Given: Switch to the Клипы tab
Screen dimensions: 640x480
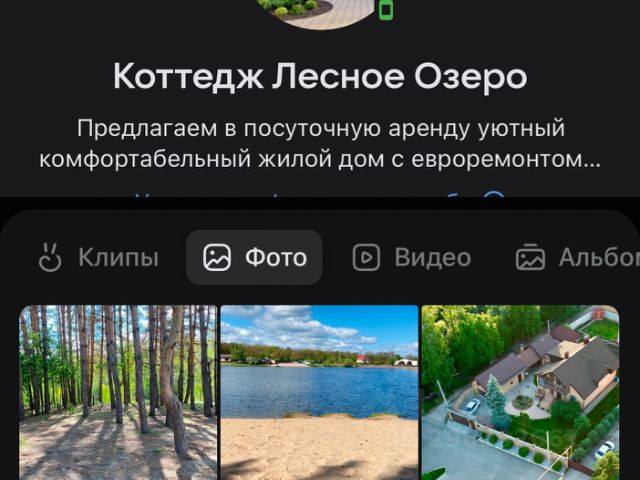Looking at the screenshot, I should (x=98, y=258).
